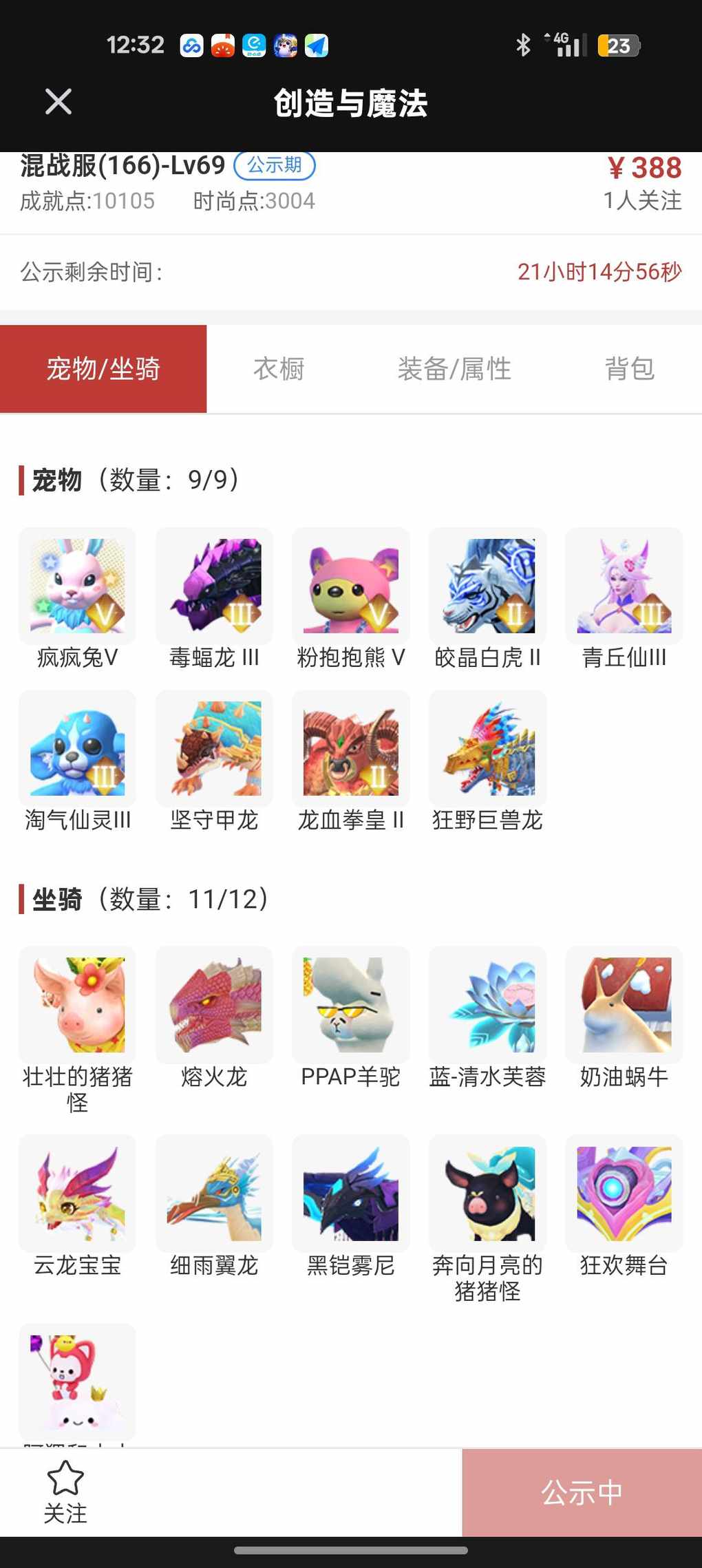Open the 粉抱抱熊 V pet tile
This screenshot has width=702, height=1568.
tap(351, 599)
